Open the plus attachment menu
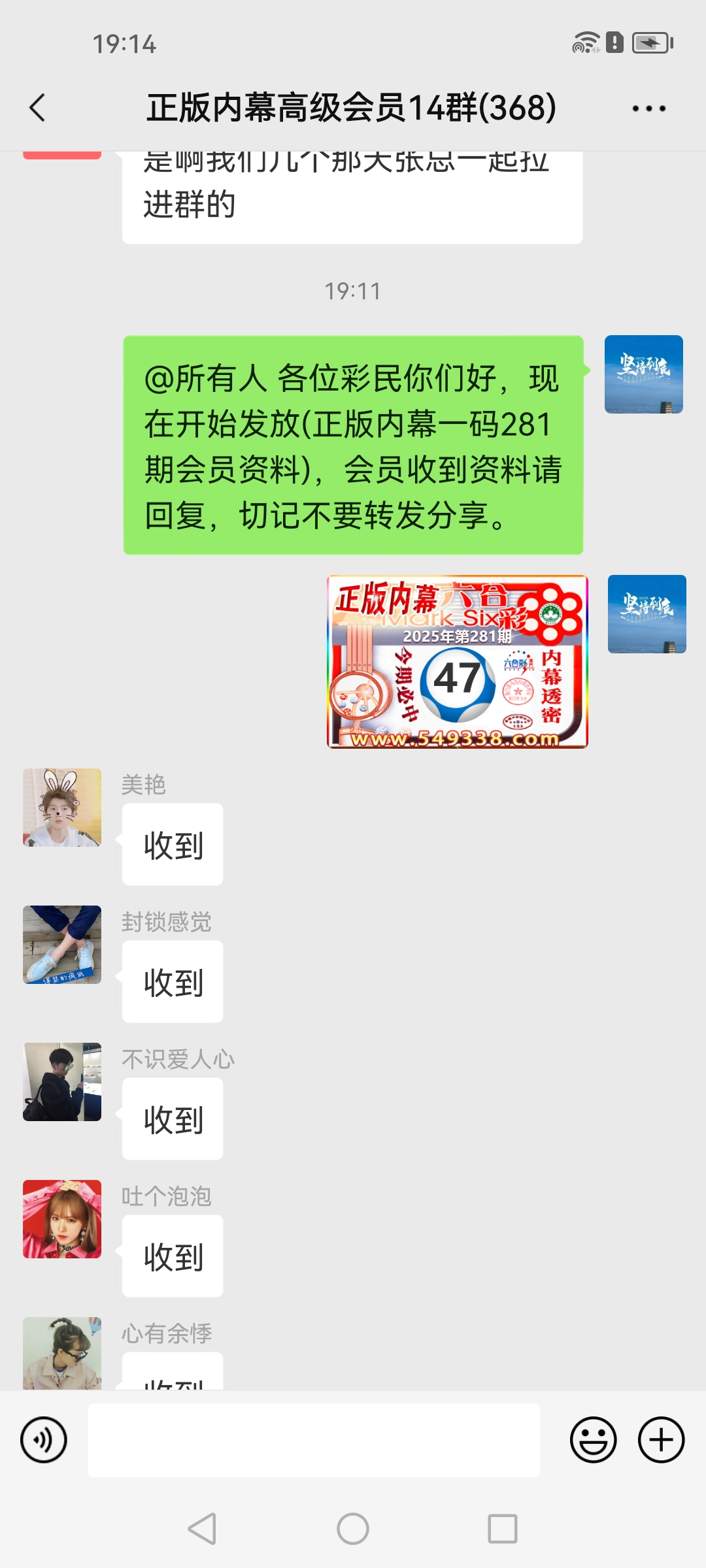Image resolution: width=706 pixels, height=1568 pixels. [661, 1439]
